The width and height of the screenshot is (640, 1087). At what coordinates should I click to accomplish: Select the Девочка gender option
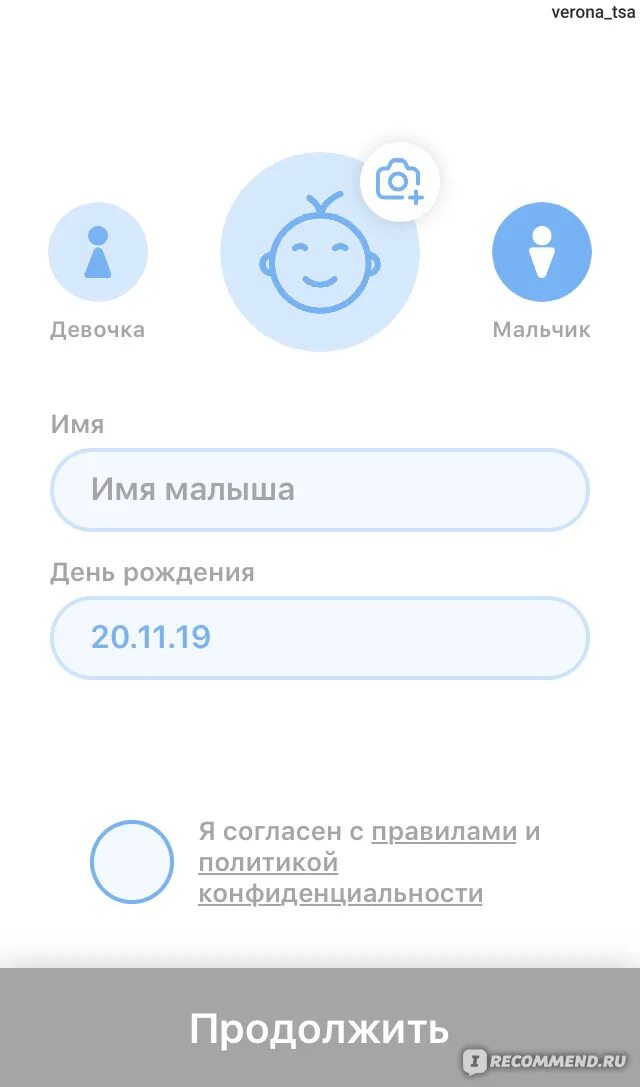pos(98,252)
